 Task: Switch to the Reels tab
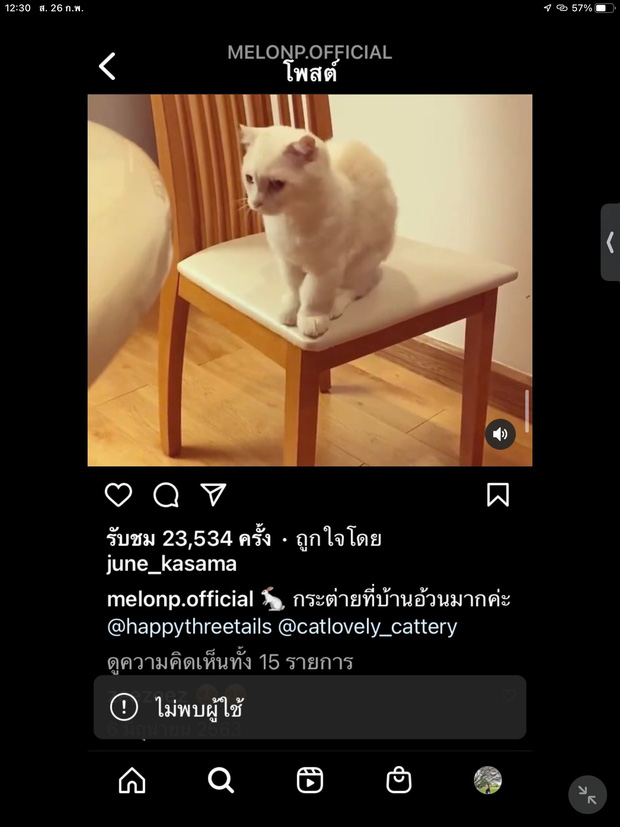click(310, 780)
